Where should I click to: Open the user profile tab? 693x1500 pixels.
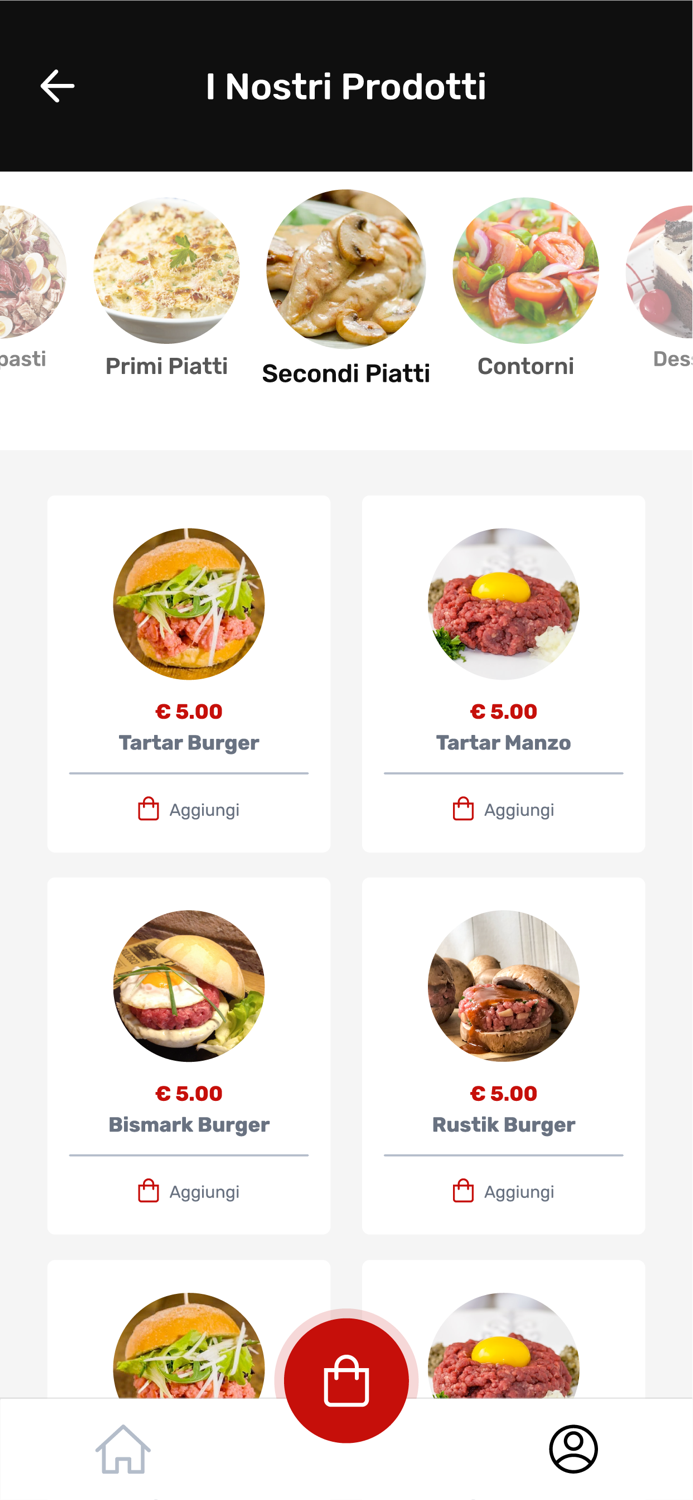tap(573, 1449)
